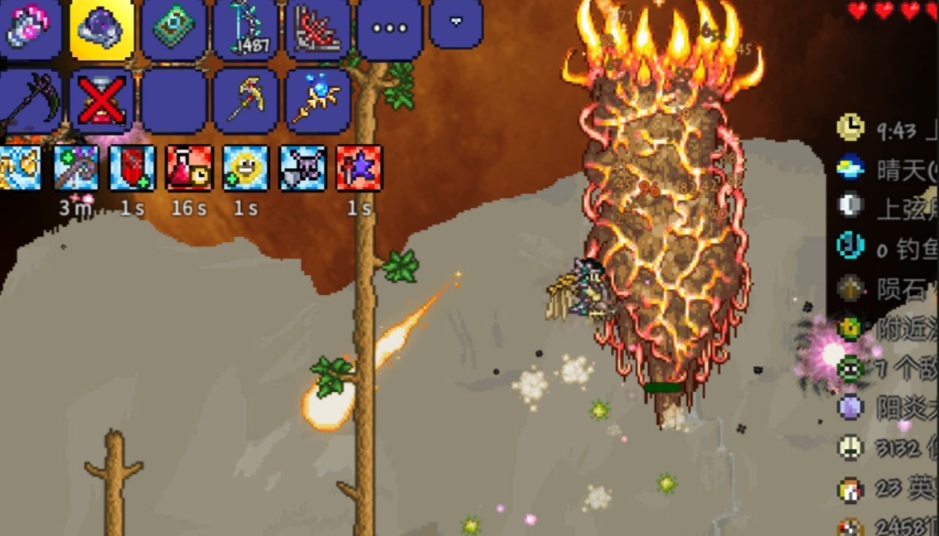
Task: Select the red winged weapon hotbar slot
Action: [x=318, y=27]
